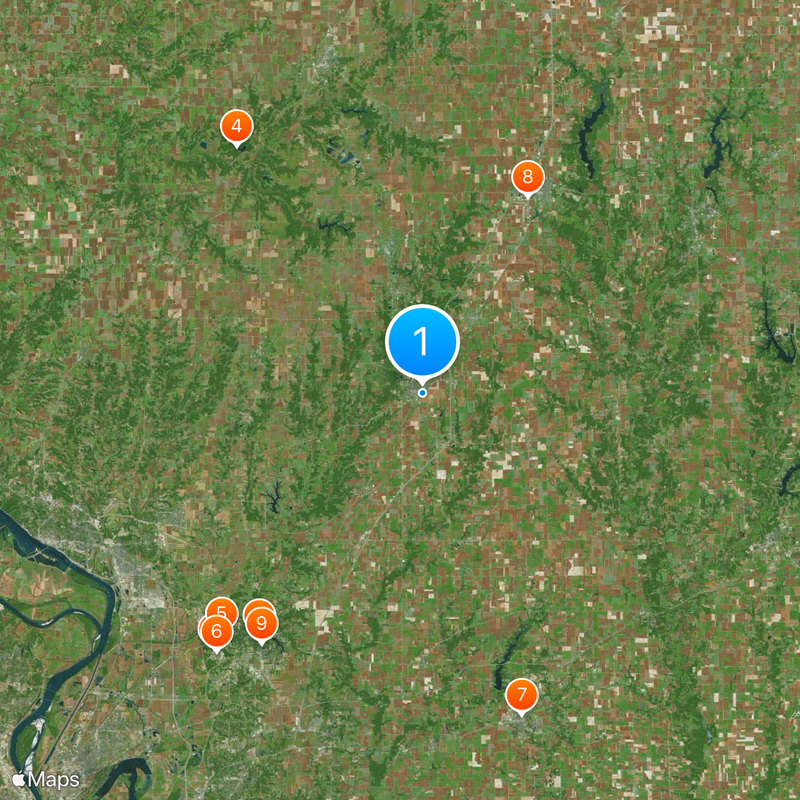Open the orange pin numbered 8
This screenshot has width=800, height=800.
coord(527,178)
